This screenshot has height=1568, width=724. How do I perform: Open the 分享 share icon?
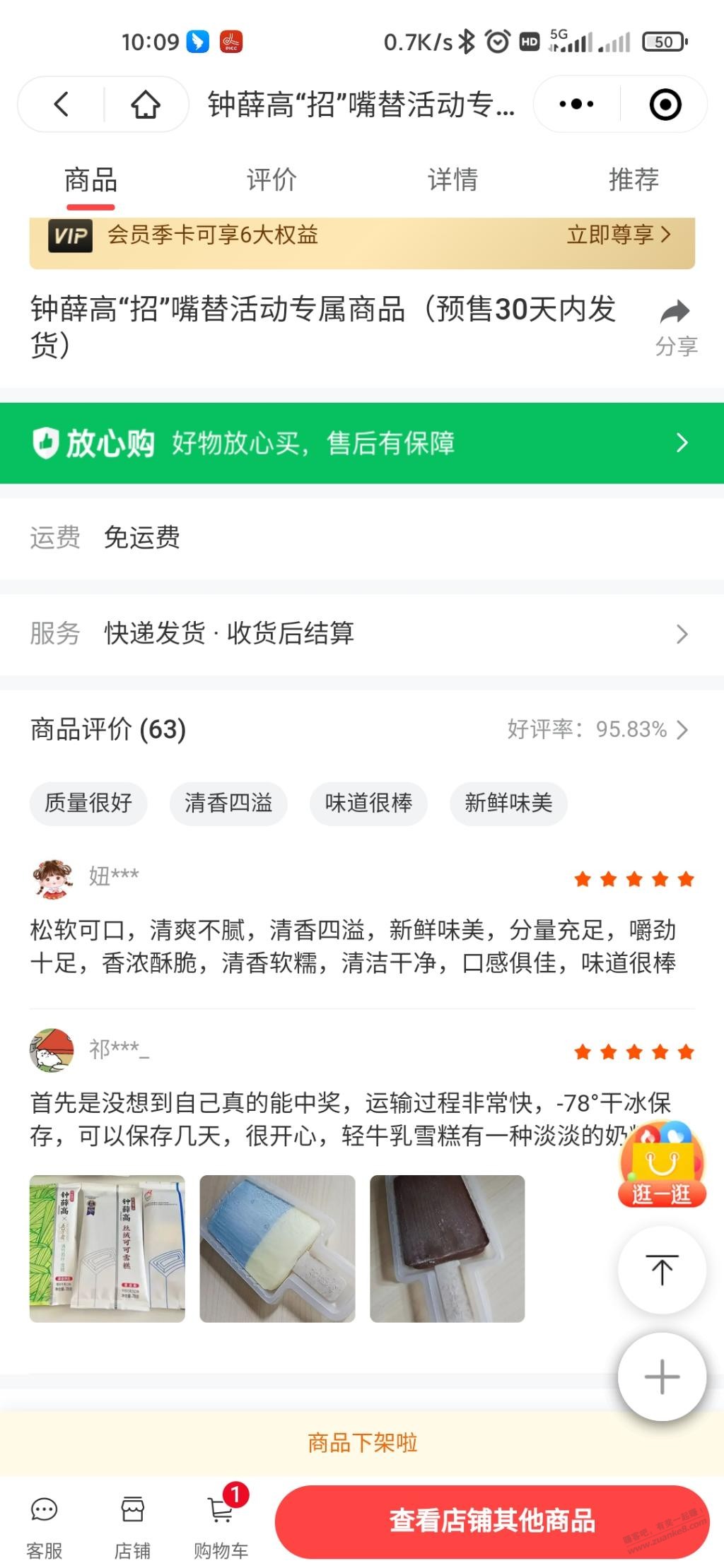[675, 318]
